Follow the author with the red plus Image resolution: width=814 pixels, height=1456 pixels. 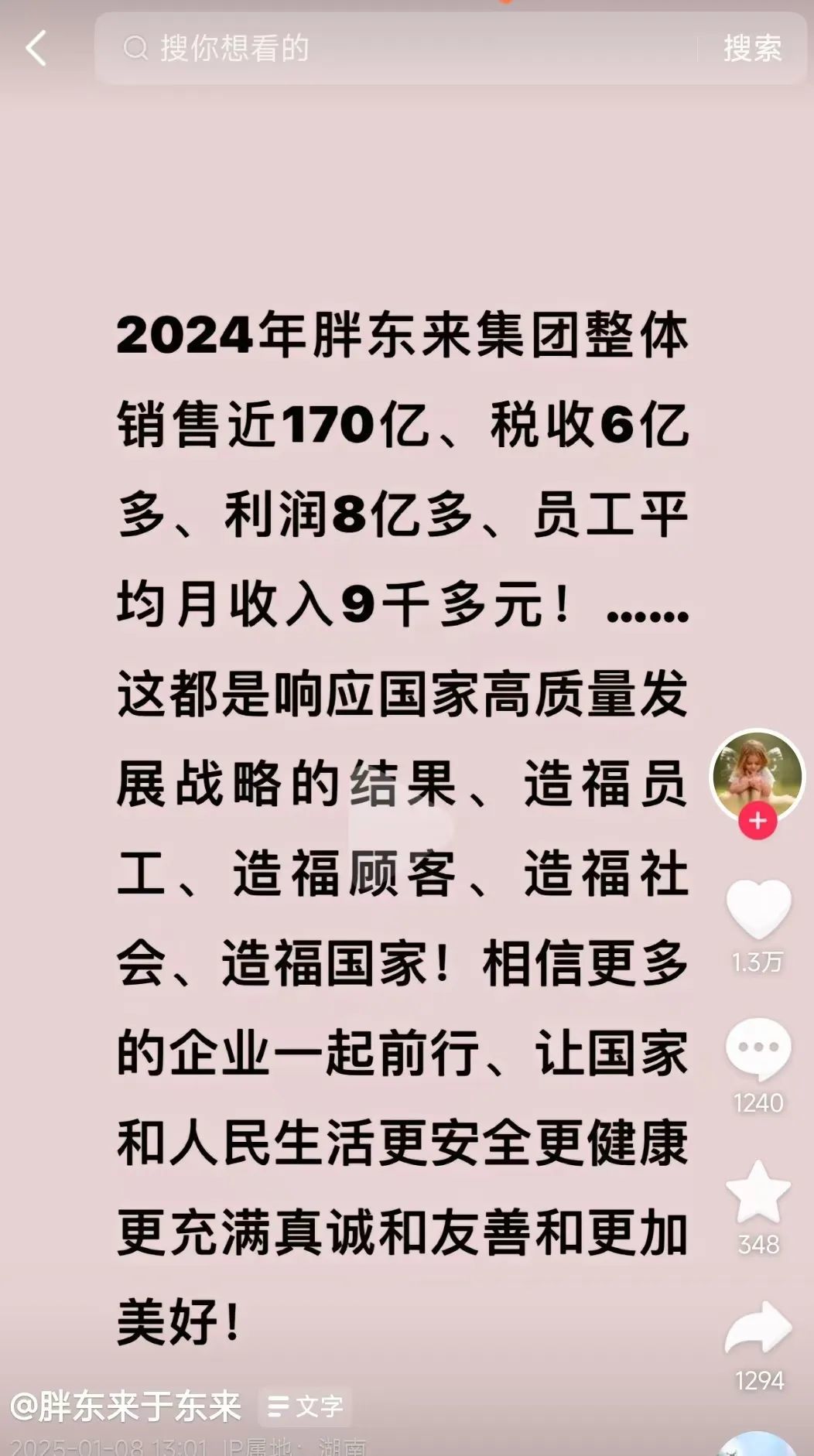coord(758,821)
